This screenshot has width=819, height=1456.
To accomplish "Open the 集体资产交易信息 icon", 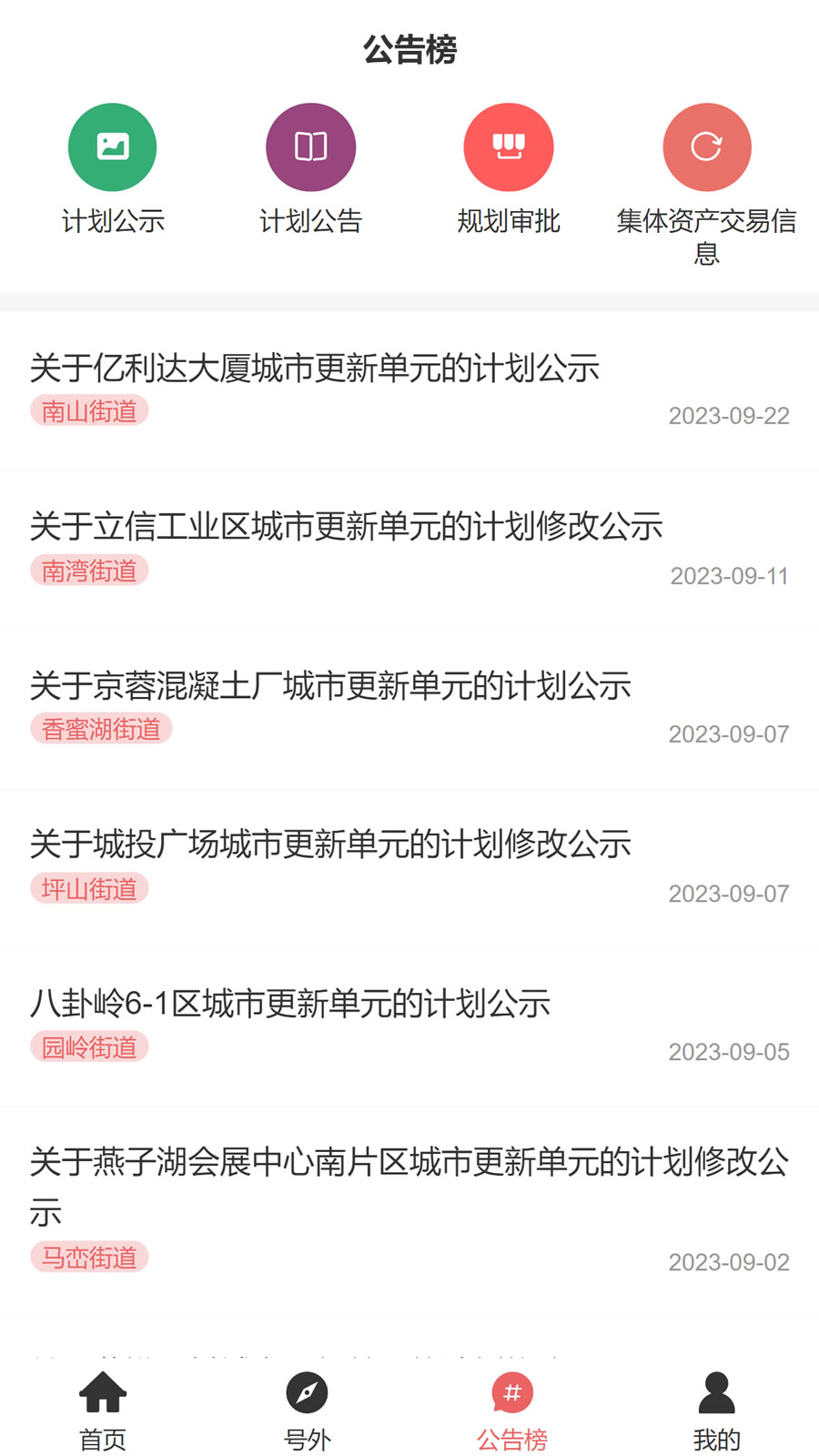I will point(707,146).
